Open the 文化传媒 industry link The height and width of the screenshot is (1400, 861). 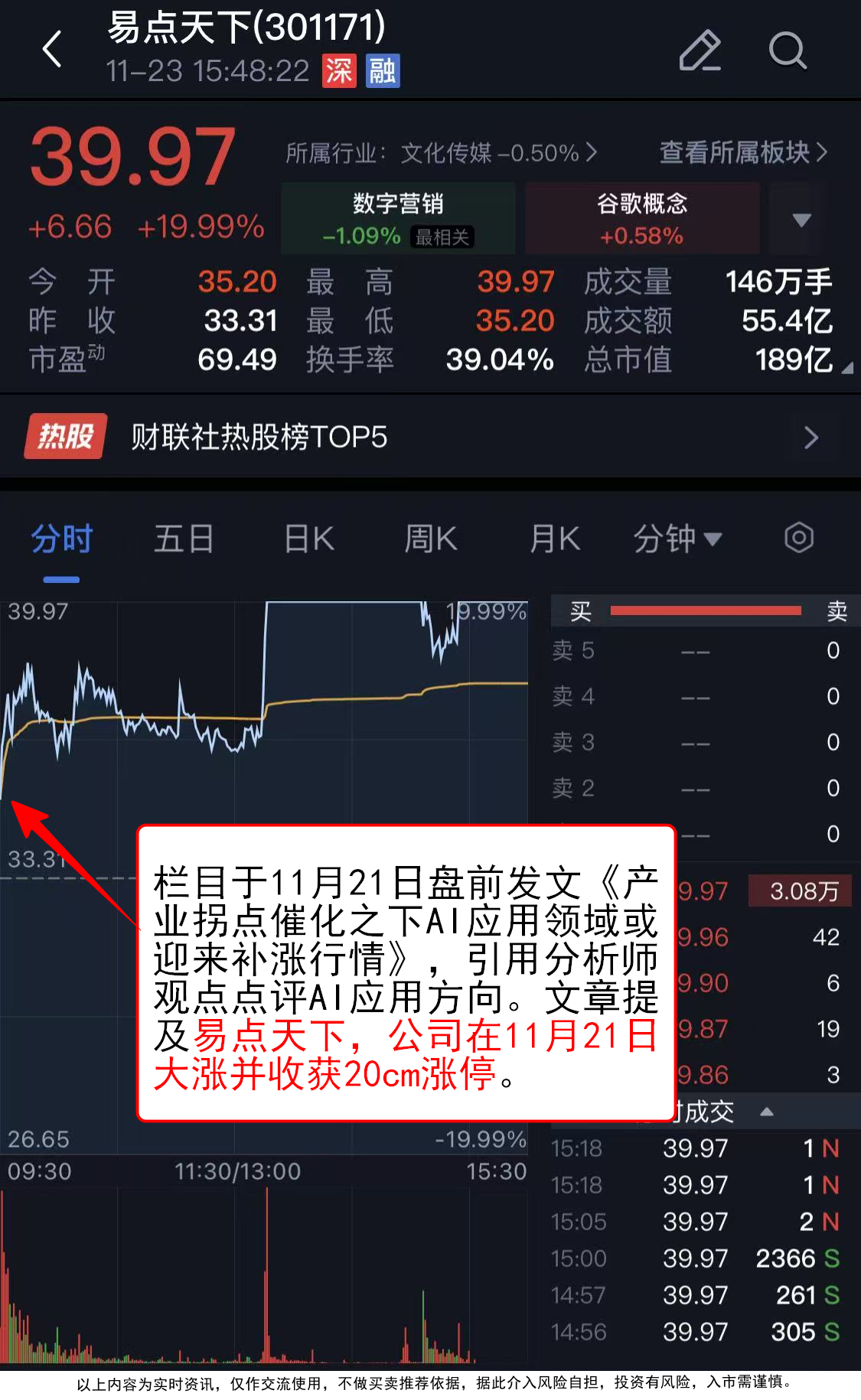pyautogui.click(x=441, y=153)
